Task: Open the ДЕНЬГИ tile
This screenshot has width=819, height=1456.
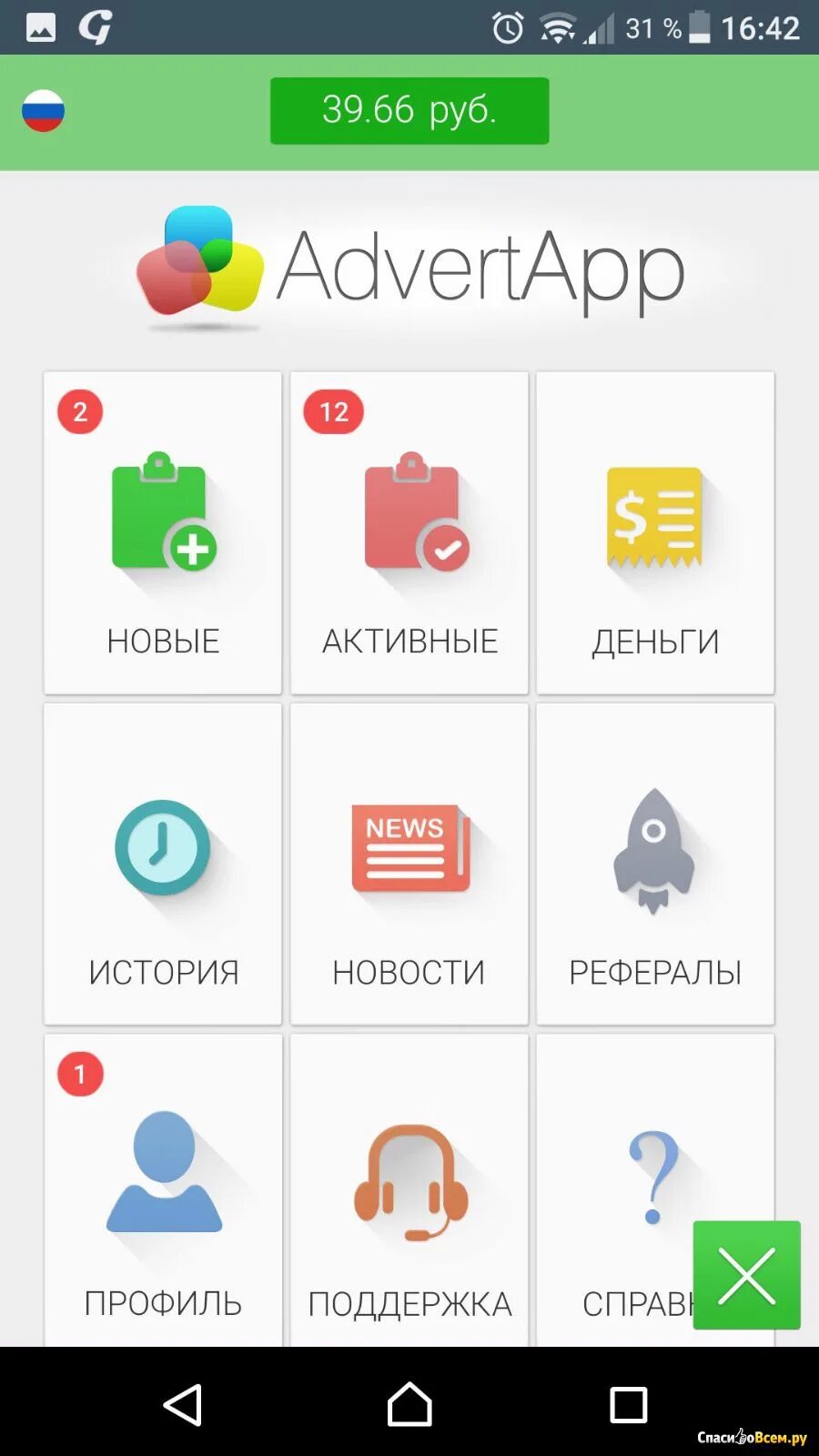Action: [655, 532]
